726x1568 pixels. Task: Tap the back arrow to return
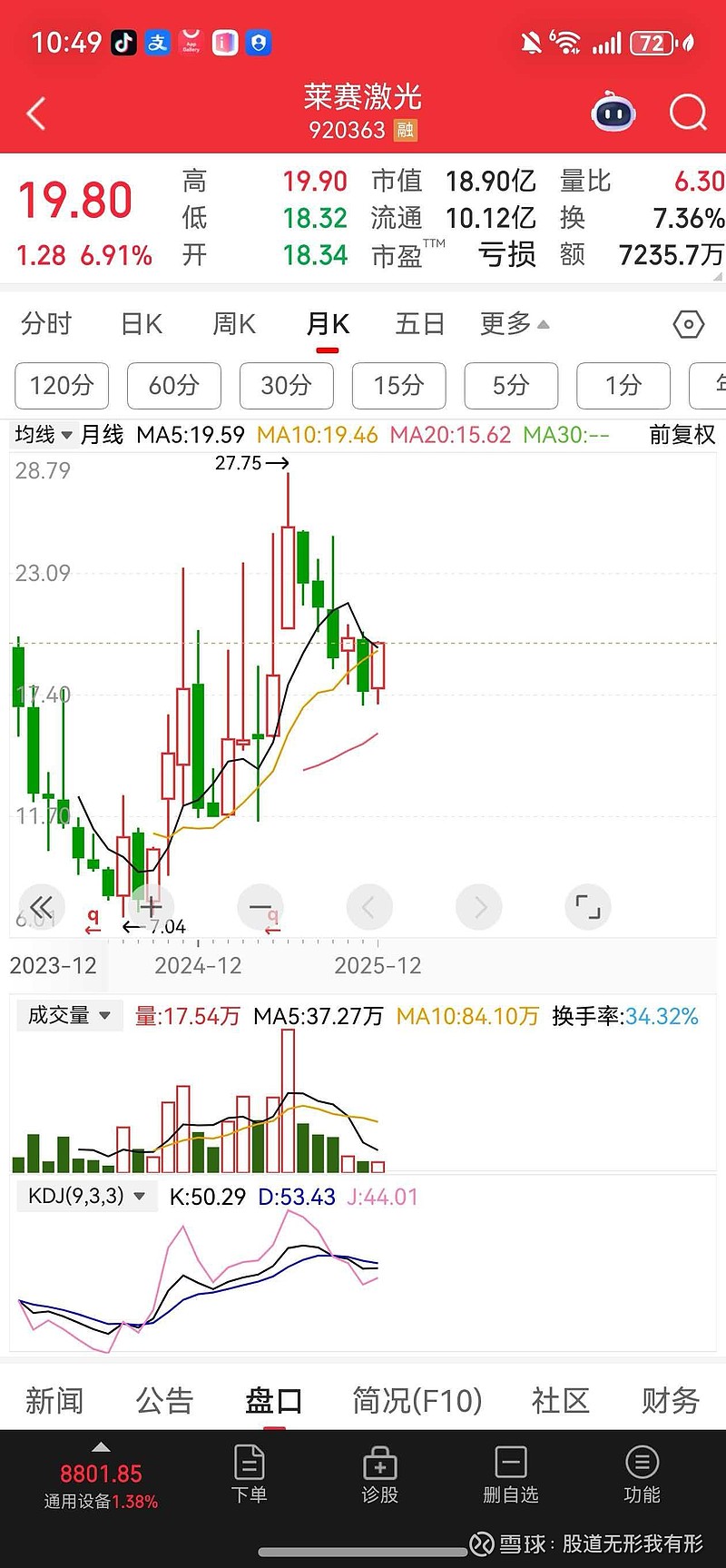click(x=34, y=113)
